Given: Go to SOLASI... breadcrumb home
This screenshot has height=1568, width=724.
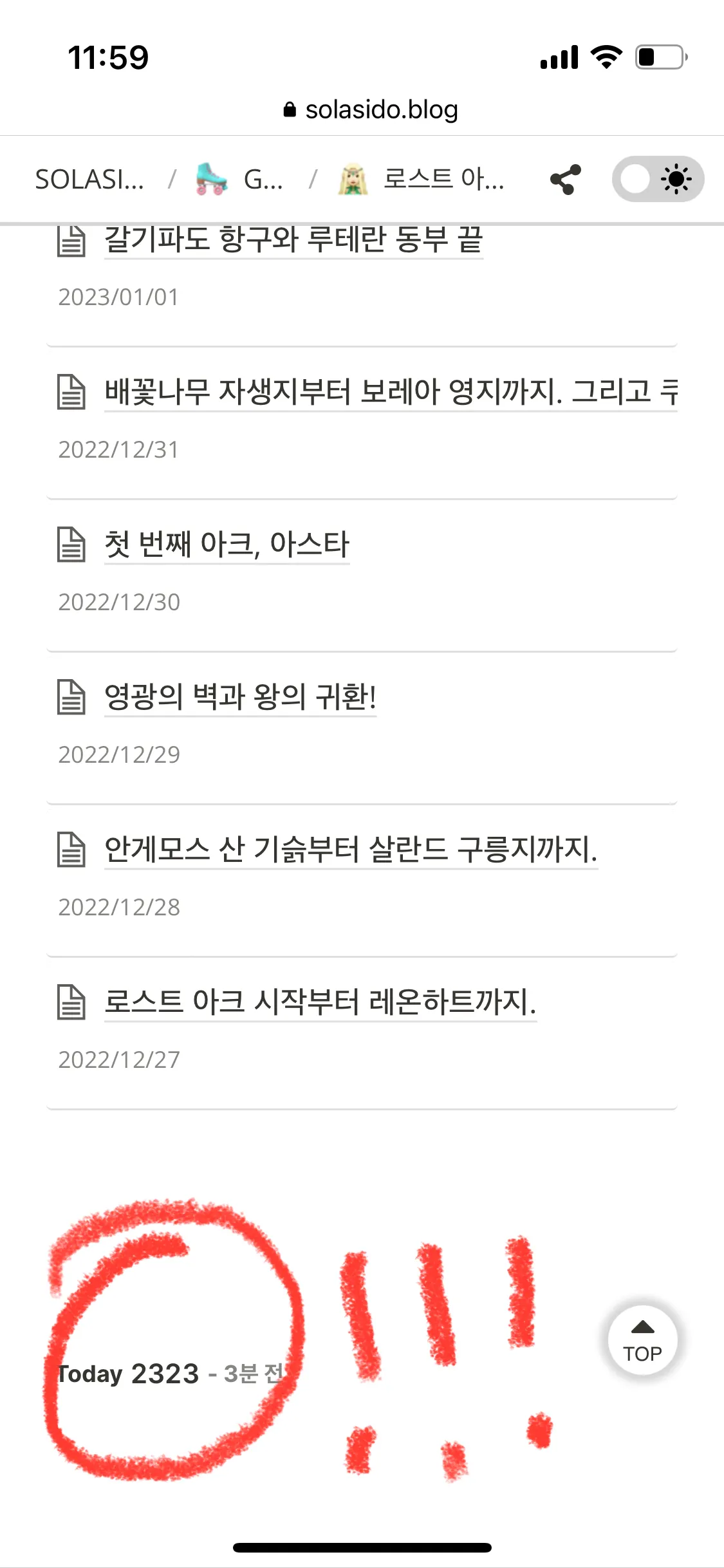Looking at the screenshot, I should click(x=89, y=180).
